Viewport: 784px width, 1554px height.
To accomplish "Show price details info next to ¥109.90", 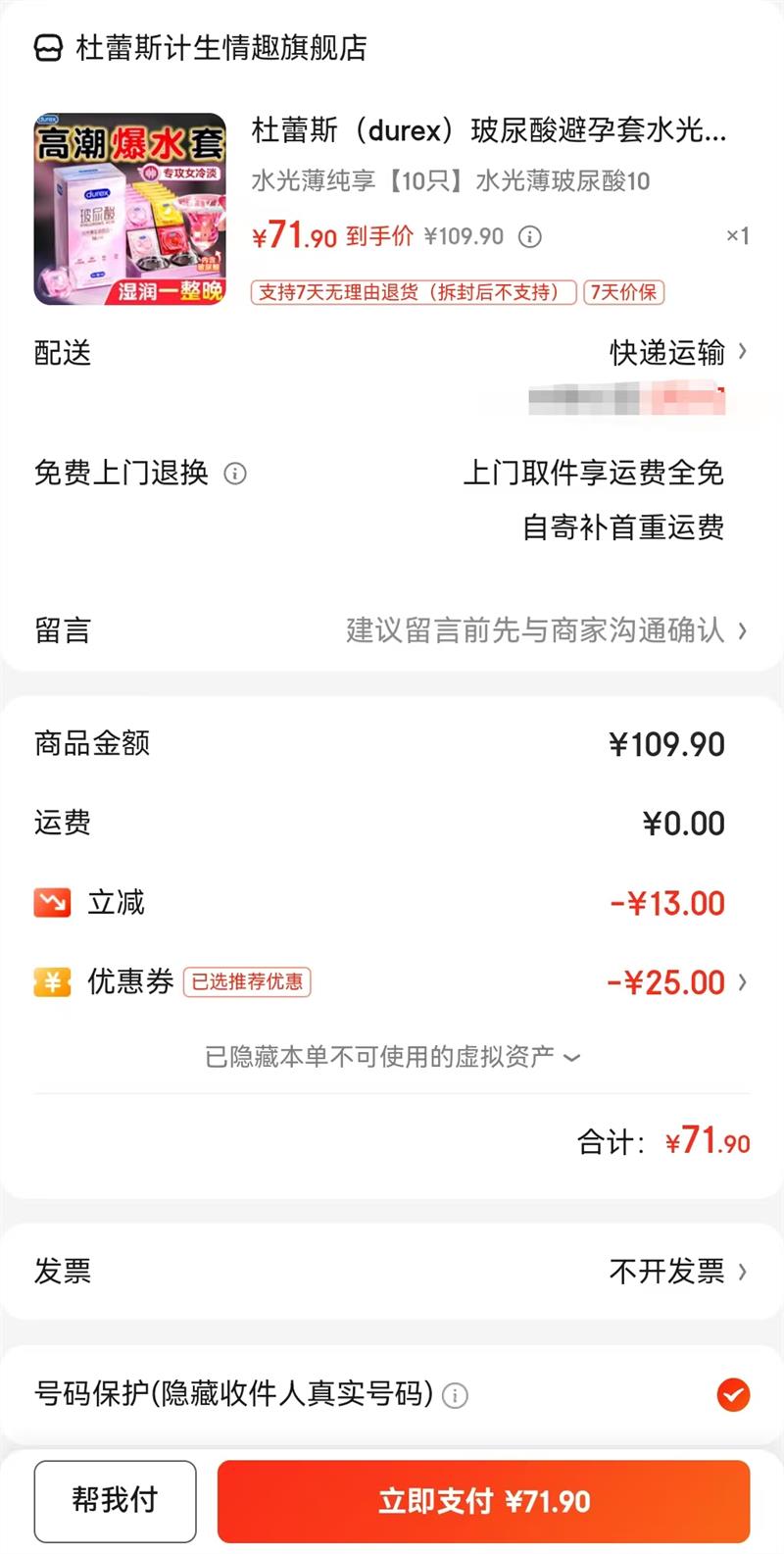I will click(529, 236).
